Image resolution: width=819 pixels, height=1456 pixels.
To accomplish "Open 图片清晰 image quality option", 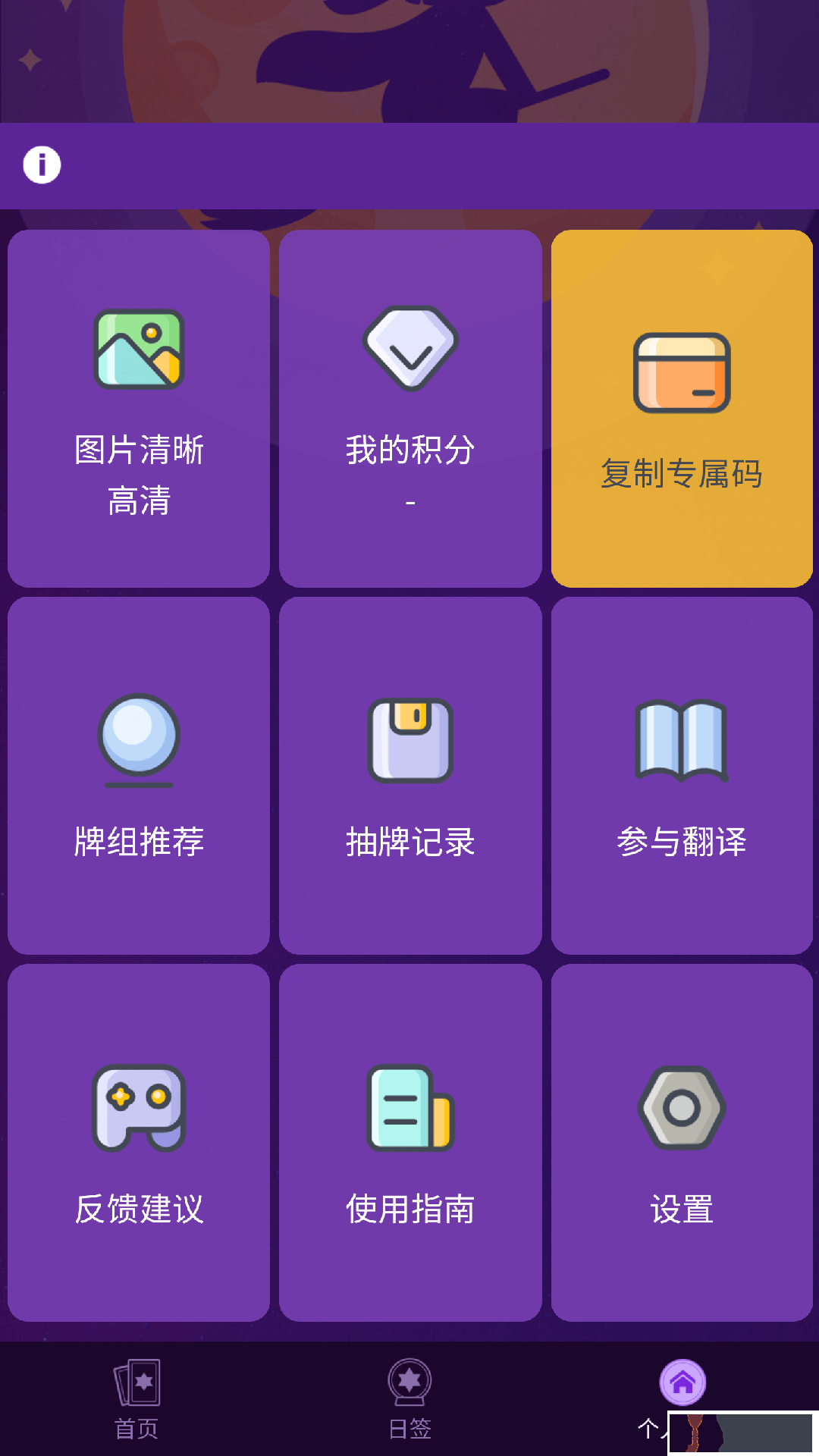I will (139, 408).
